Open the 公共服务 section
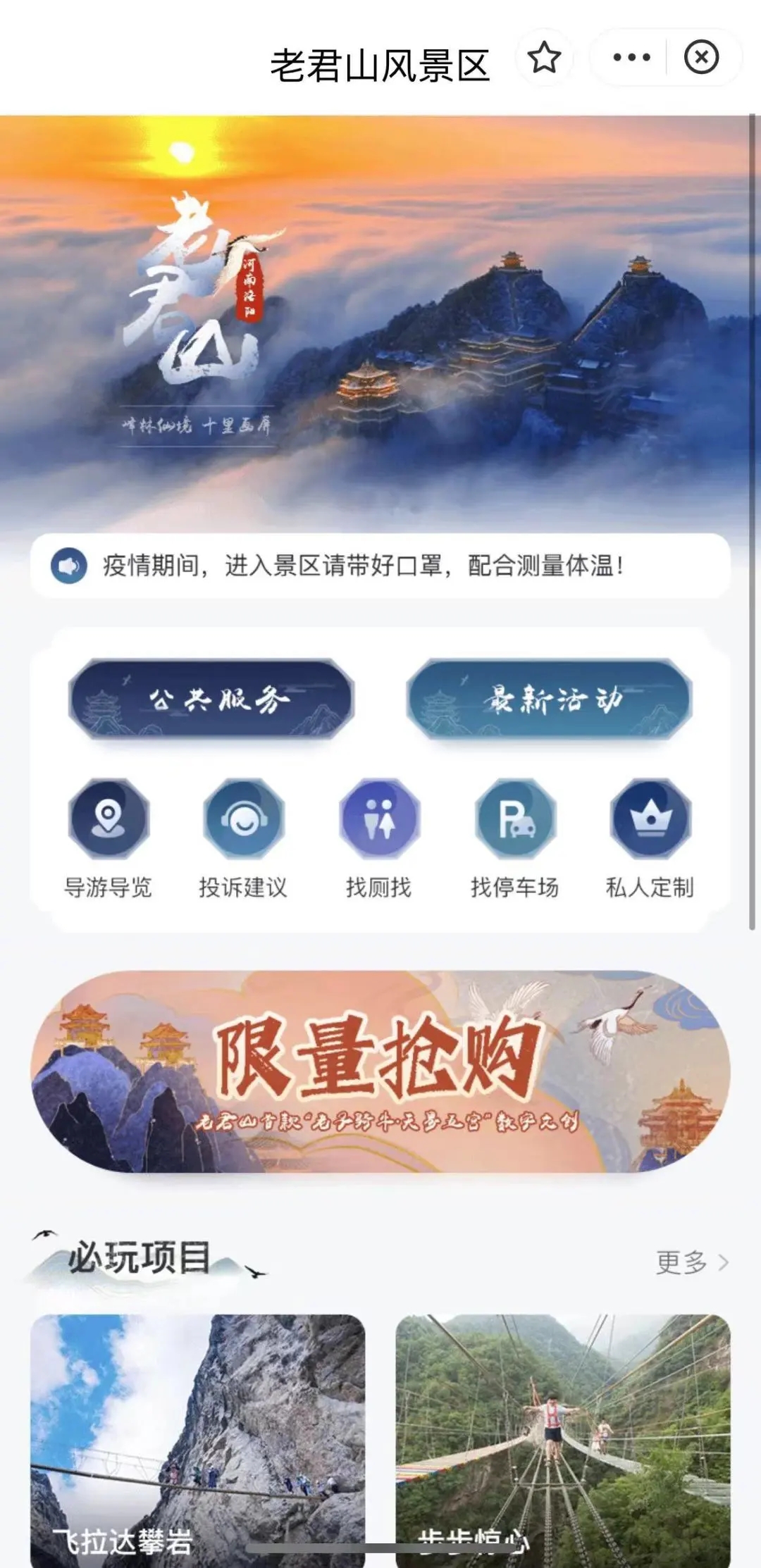 (211, 699)
